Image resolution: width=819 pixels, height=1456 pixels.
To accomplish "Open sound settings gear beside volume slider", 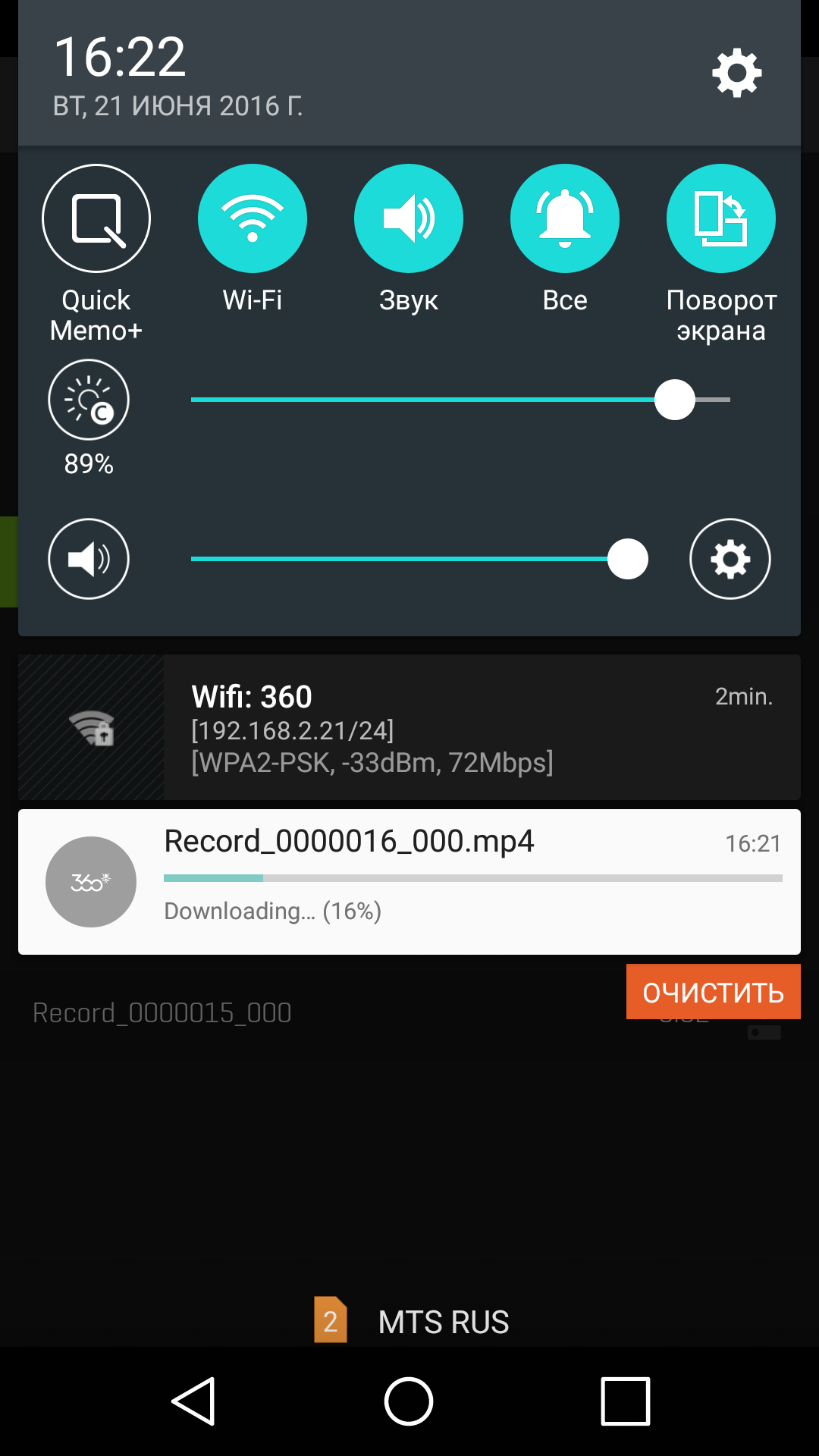I will pyautogui.click(x=730, y=559).
